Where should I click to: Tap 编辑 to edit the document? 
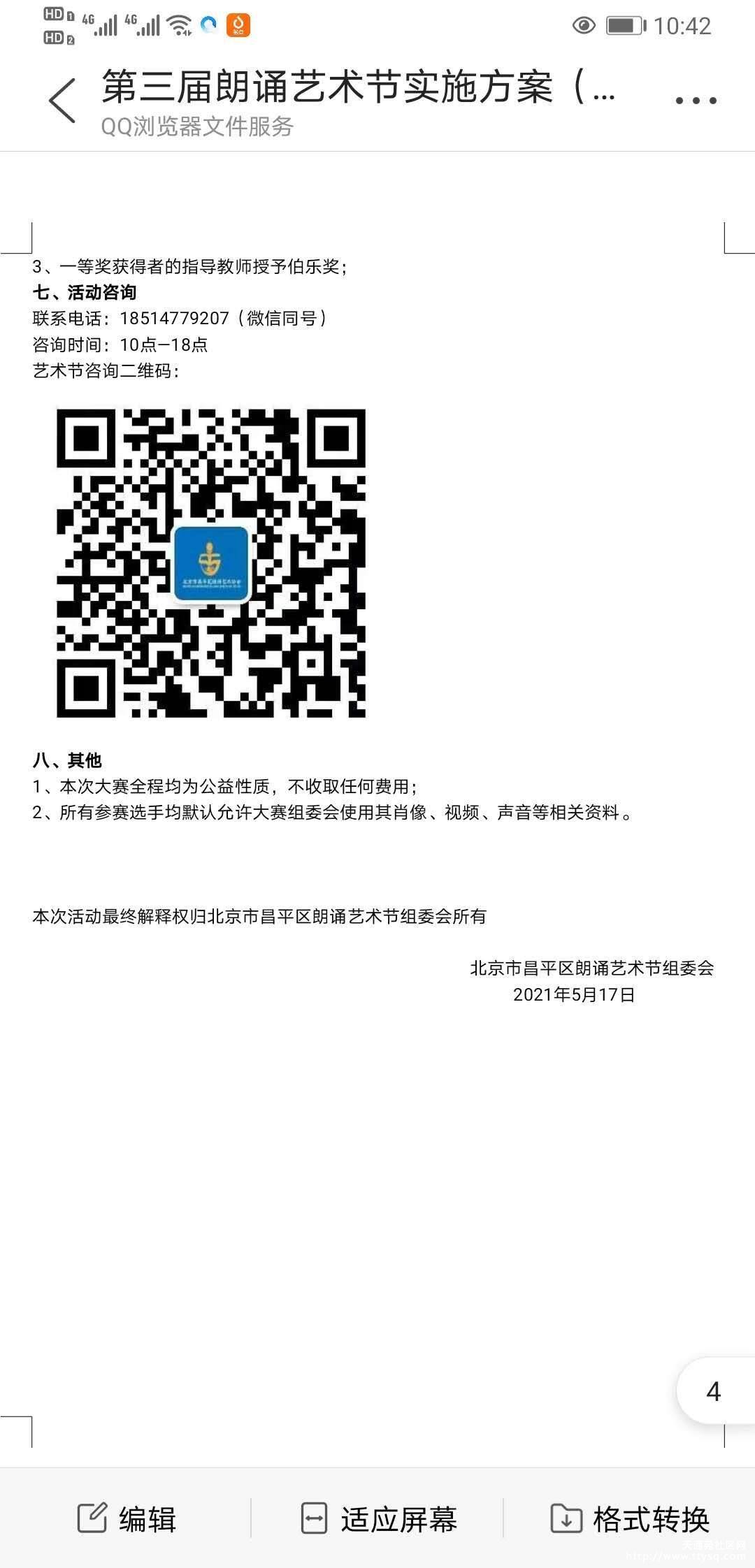click(127, 1518)
